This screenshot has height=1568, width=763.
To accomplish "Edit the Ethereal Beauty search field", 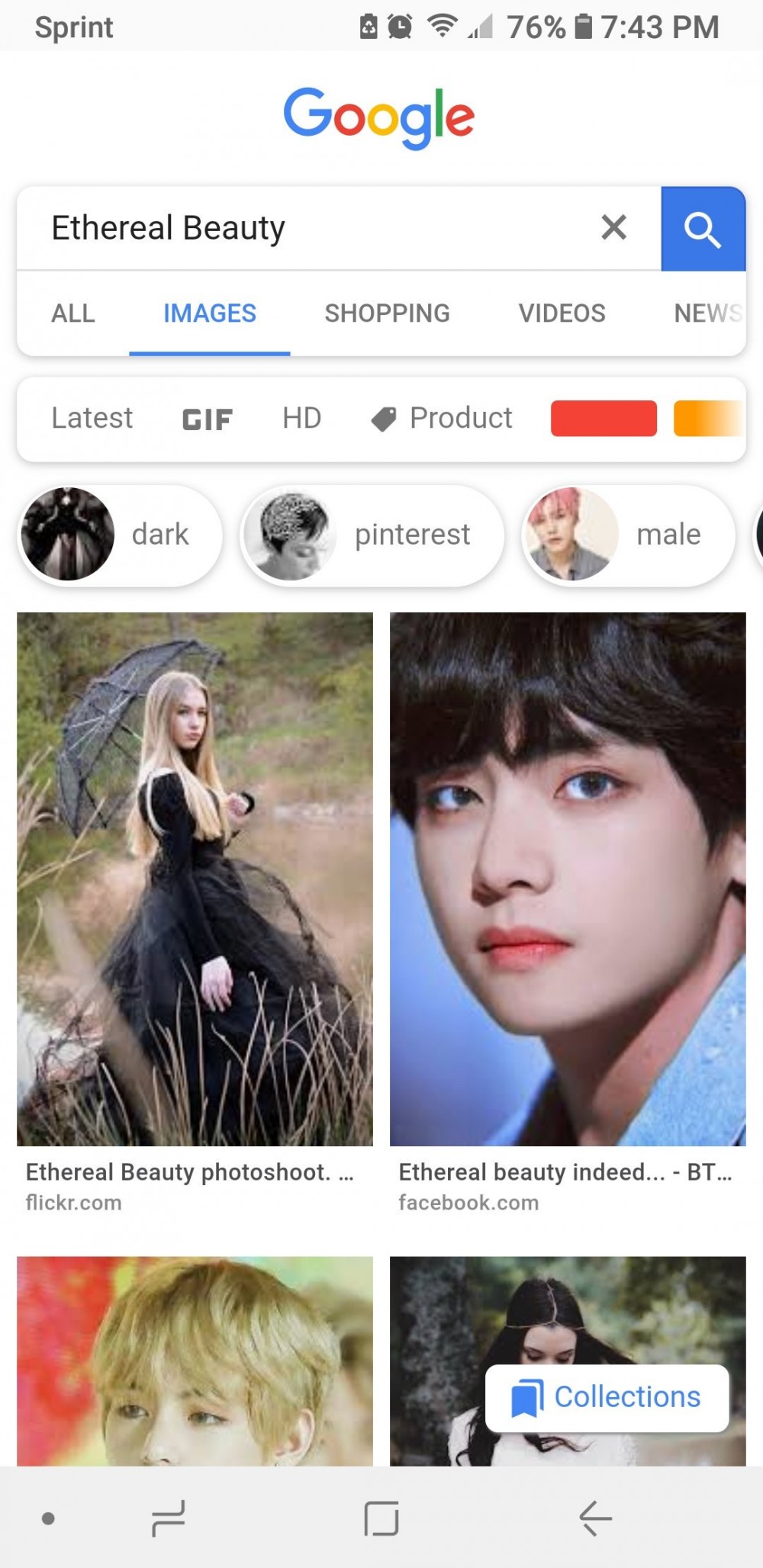I will point(305,228).
